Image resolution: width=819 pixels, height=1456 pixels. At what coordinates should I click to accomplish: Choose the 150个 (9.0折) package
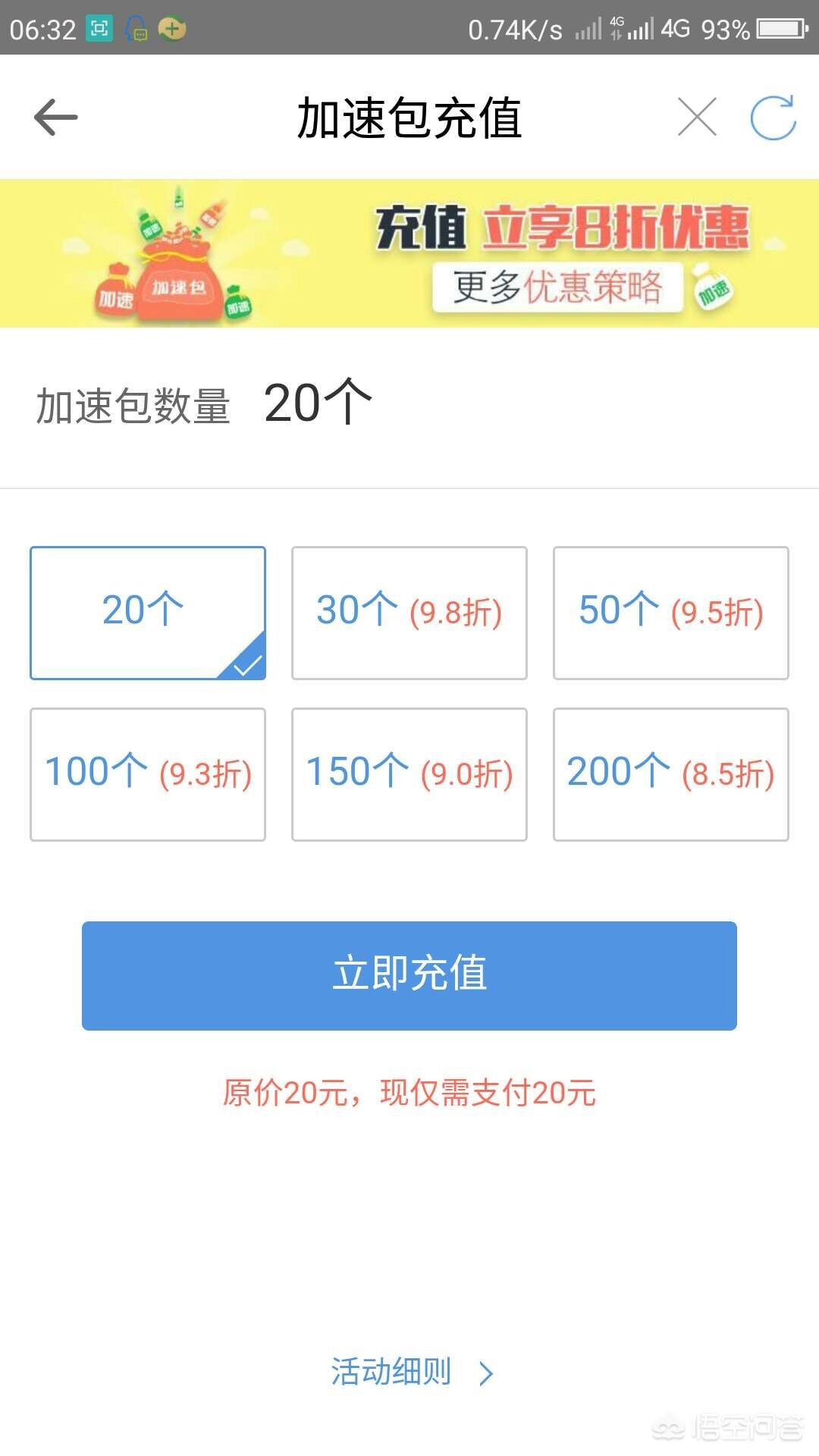click(x=409, y=774)
